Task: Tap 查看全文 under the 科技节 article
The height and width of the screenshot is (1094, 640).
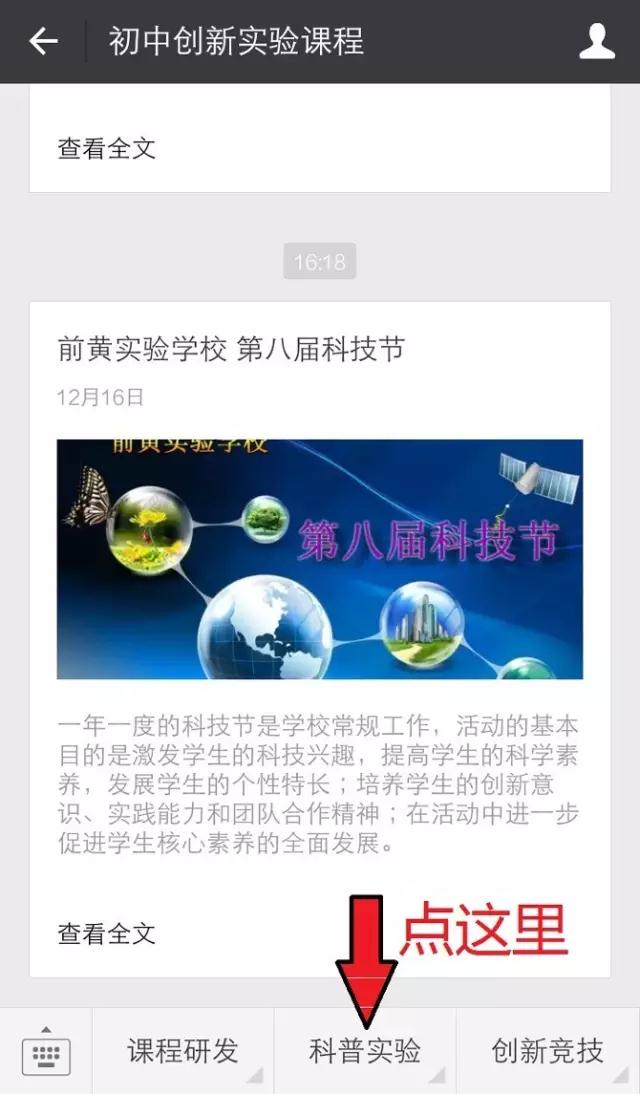Action: (x=106, y=934)
